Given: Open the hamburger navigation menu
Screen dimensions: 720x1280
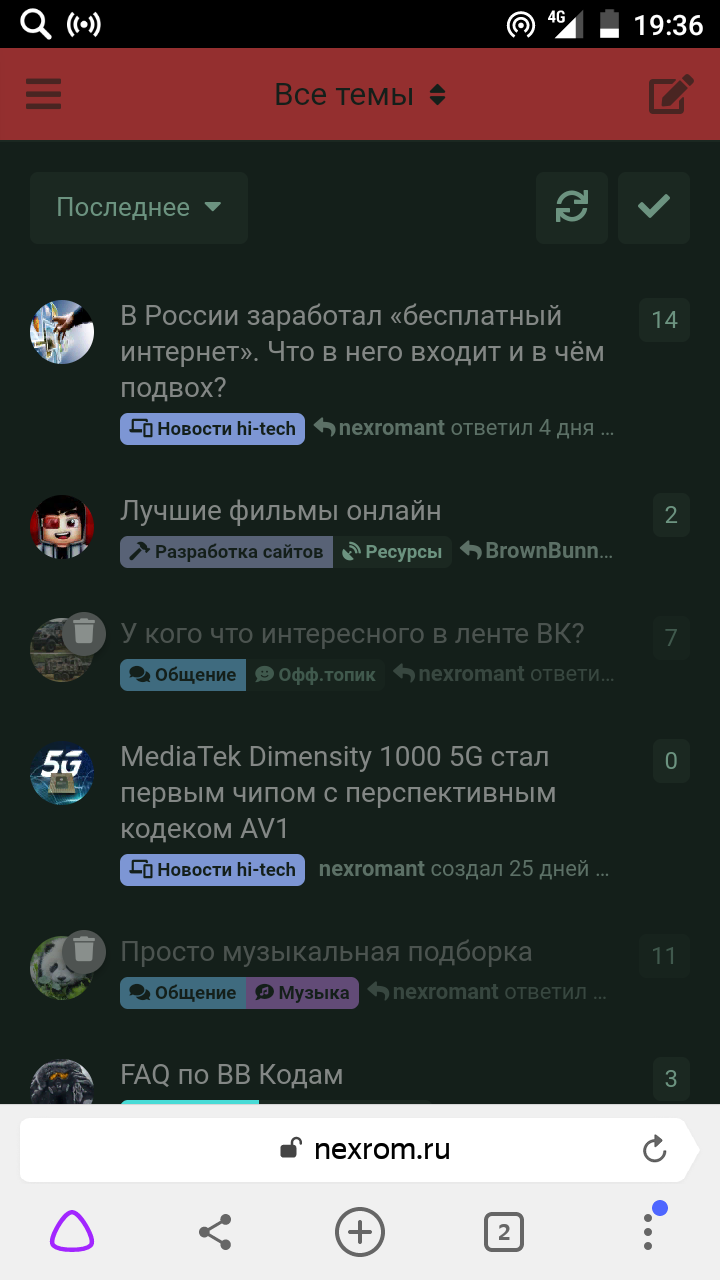Looking at the screenshot, I should pyautogui.click(x=44, y=95).
